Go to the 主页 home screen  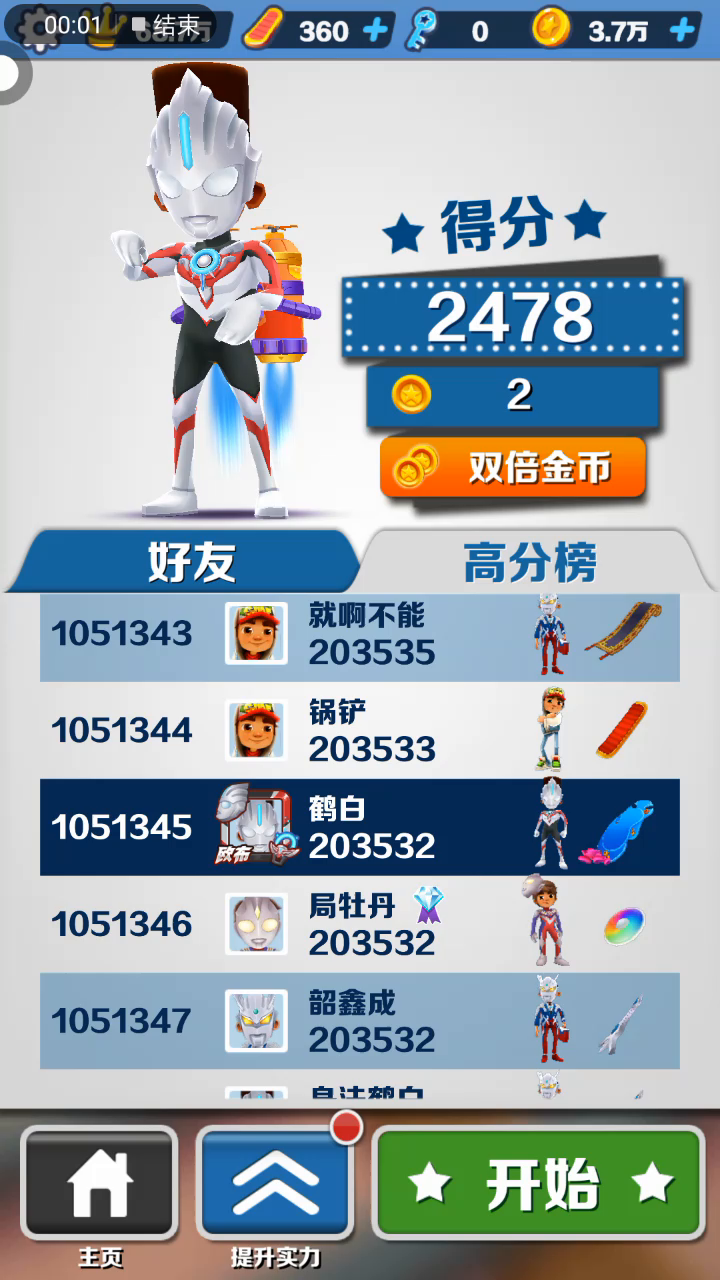click(99, 1183)
